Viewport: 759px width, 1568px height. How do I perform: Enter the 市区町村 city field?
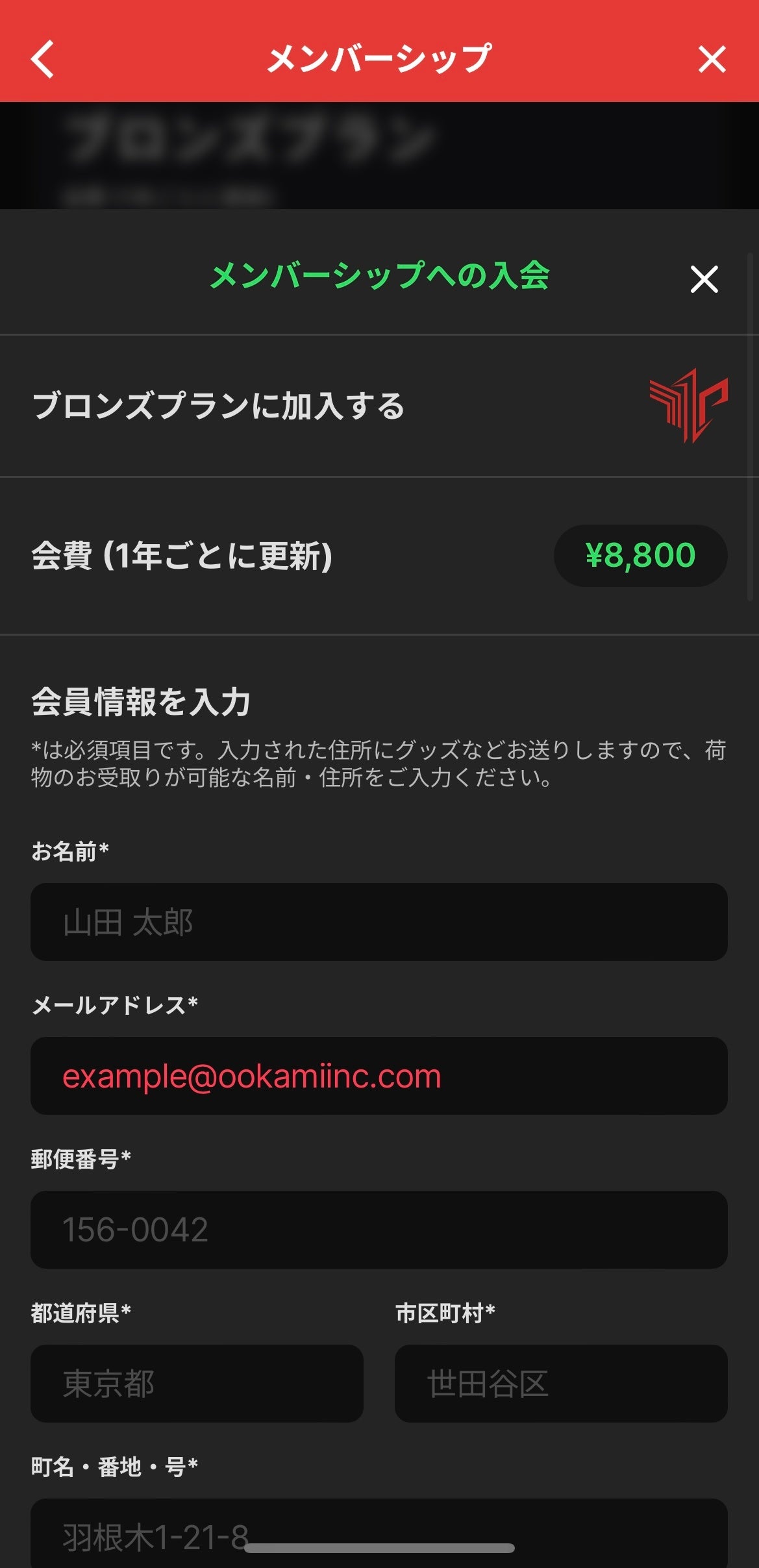click(x=560, y=1384)
